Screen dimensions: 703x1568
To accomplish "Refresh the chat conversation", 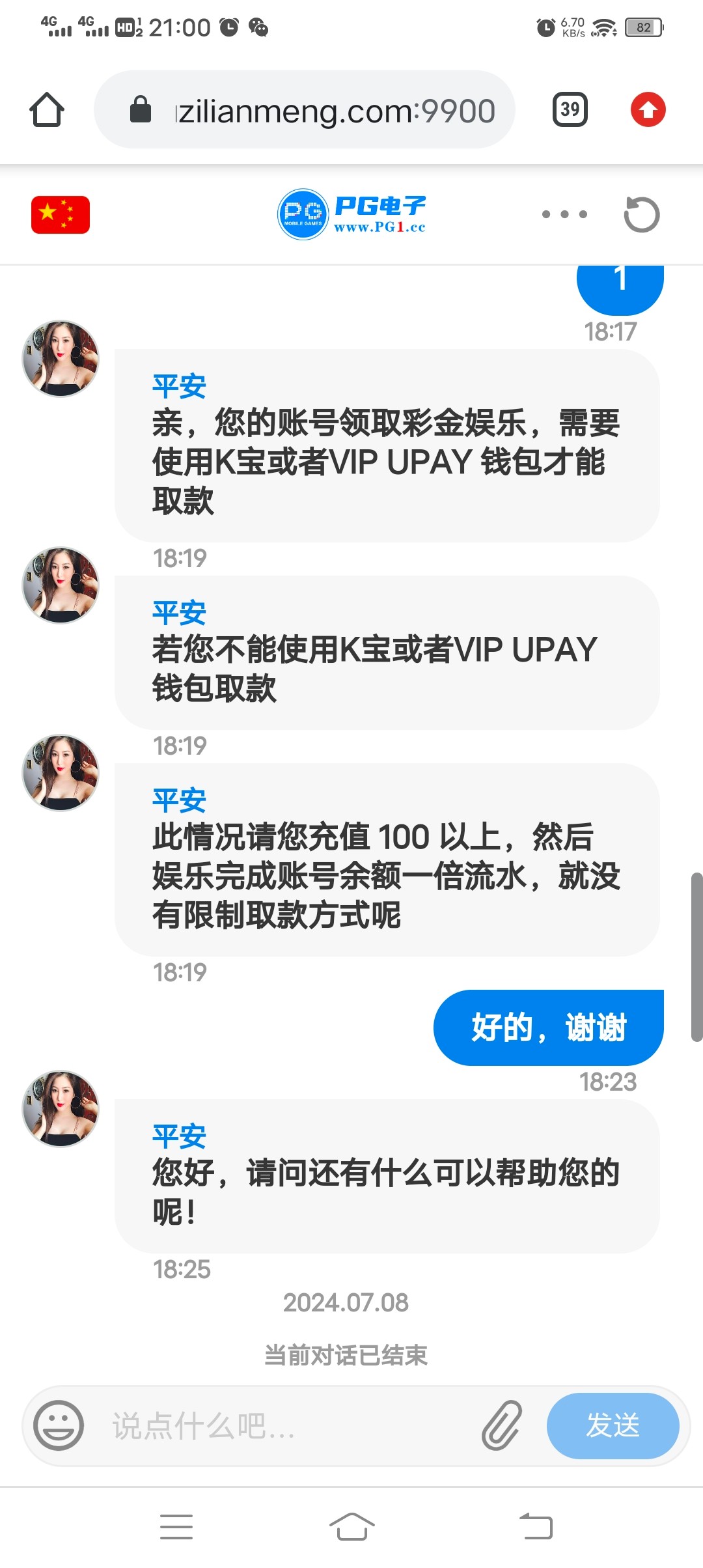I will (x=642, y=214).
